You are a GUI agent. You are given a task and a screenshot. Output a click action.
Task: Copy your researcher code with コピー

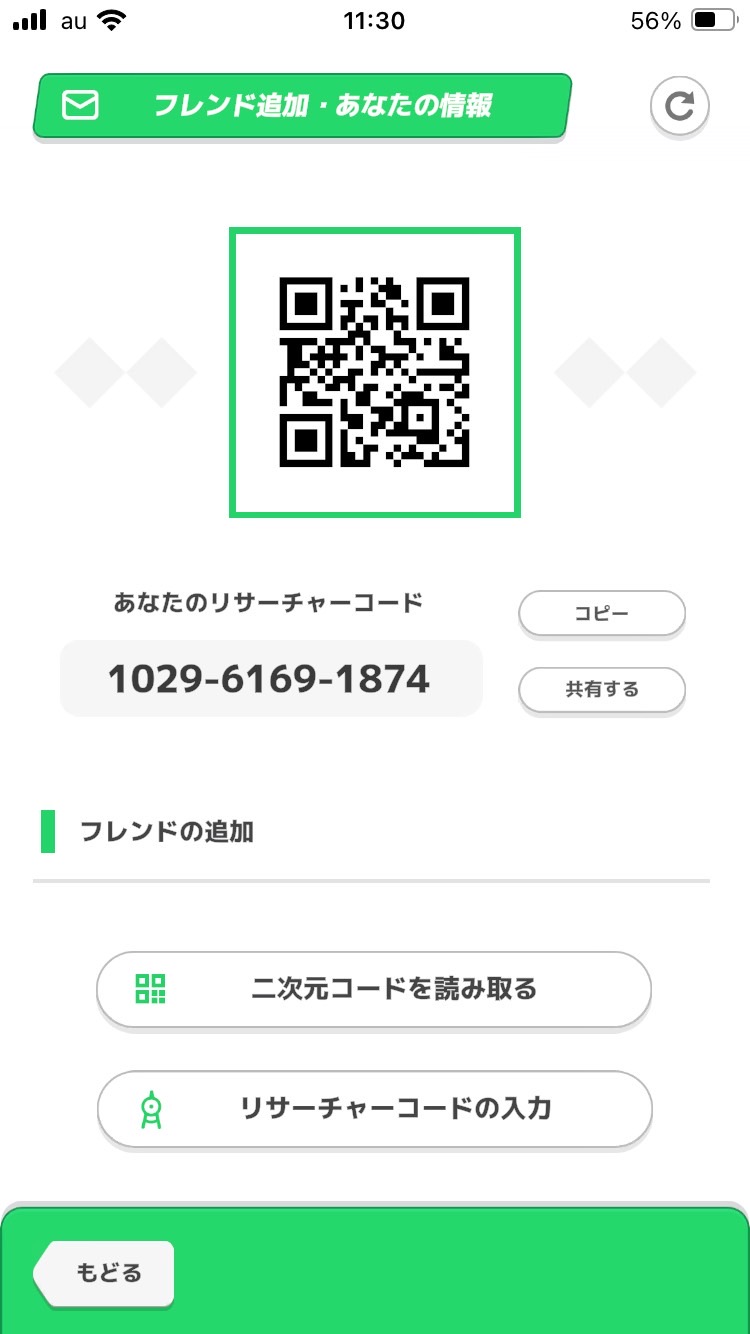(601, 613)
